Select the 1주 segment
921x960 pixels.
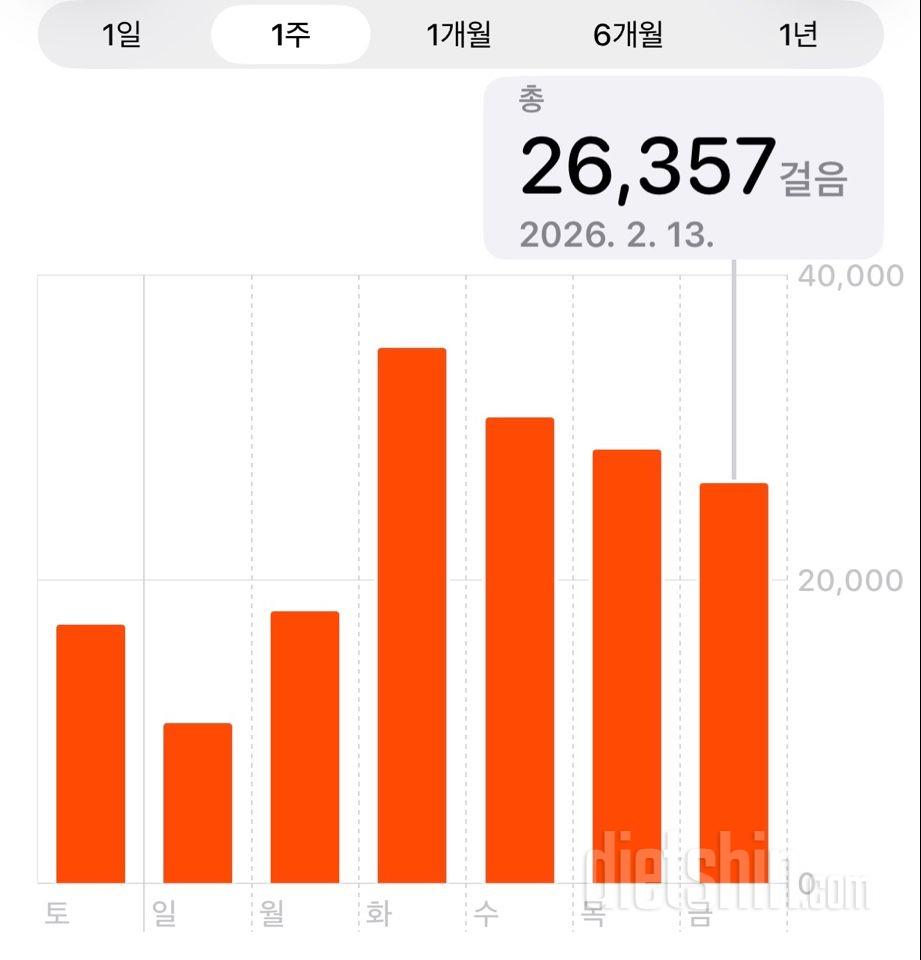click(x=290, y=35)
